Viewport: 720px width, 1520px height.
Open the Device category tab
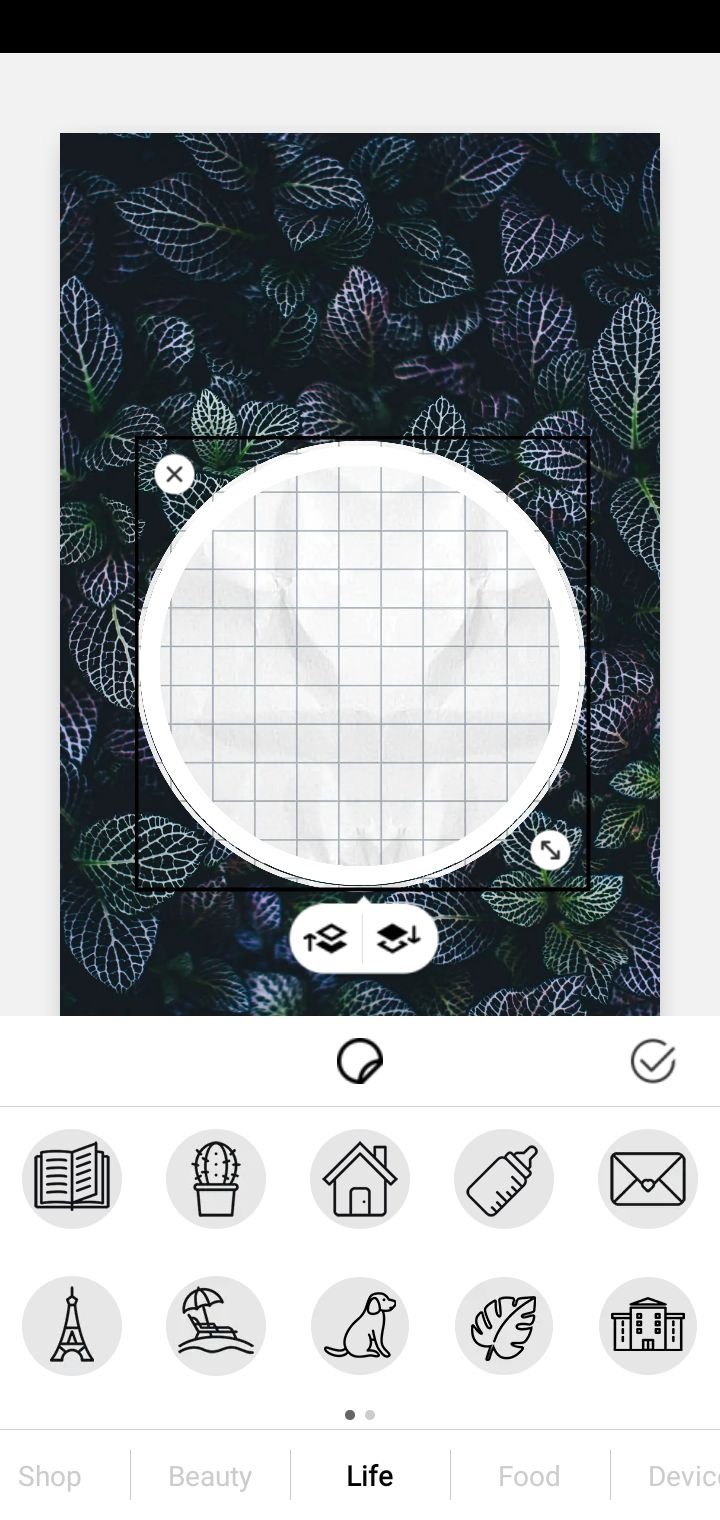pos(682,1476)
